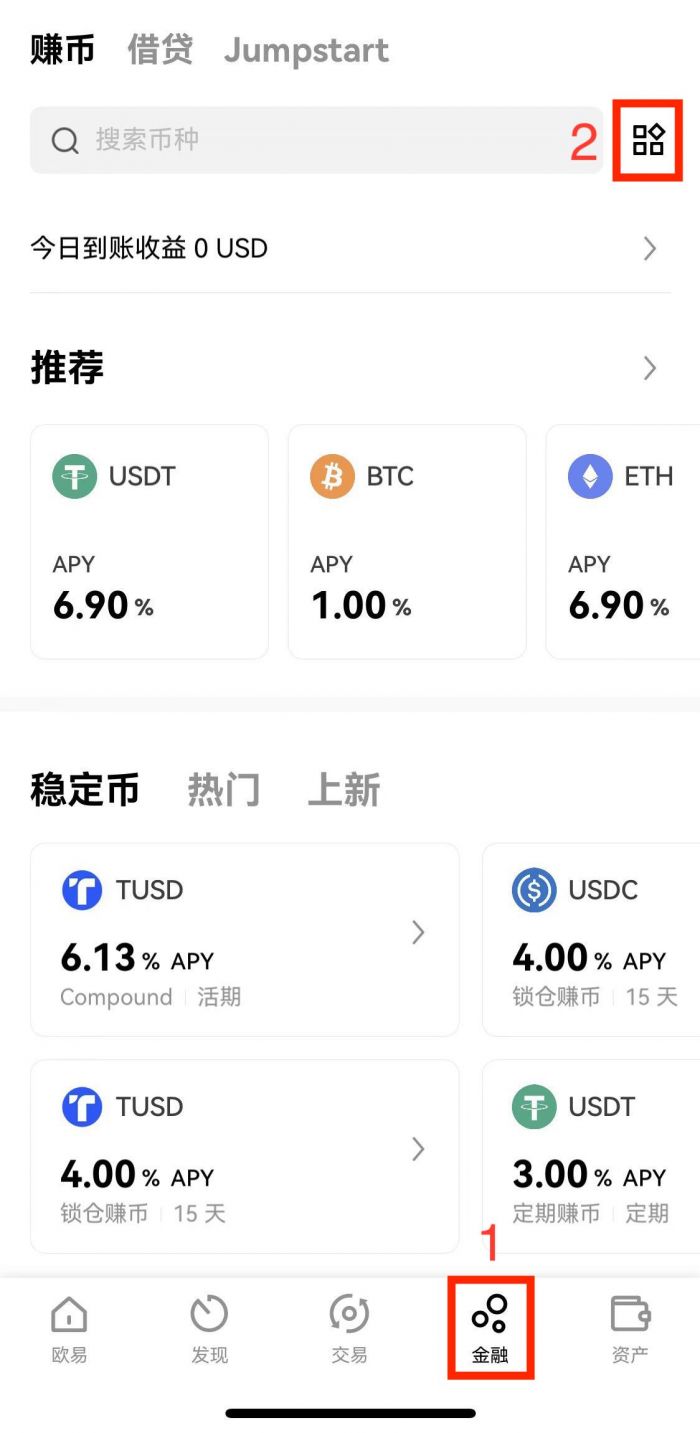Select the USDC 4.00% 锁仓赚币 card

pos(592,939)
